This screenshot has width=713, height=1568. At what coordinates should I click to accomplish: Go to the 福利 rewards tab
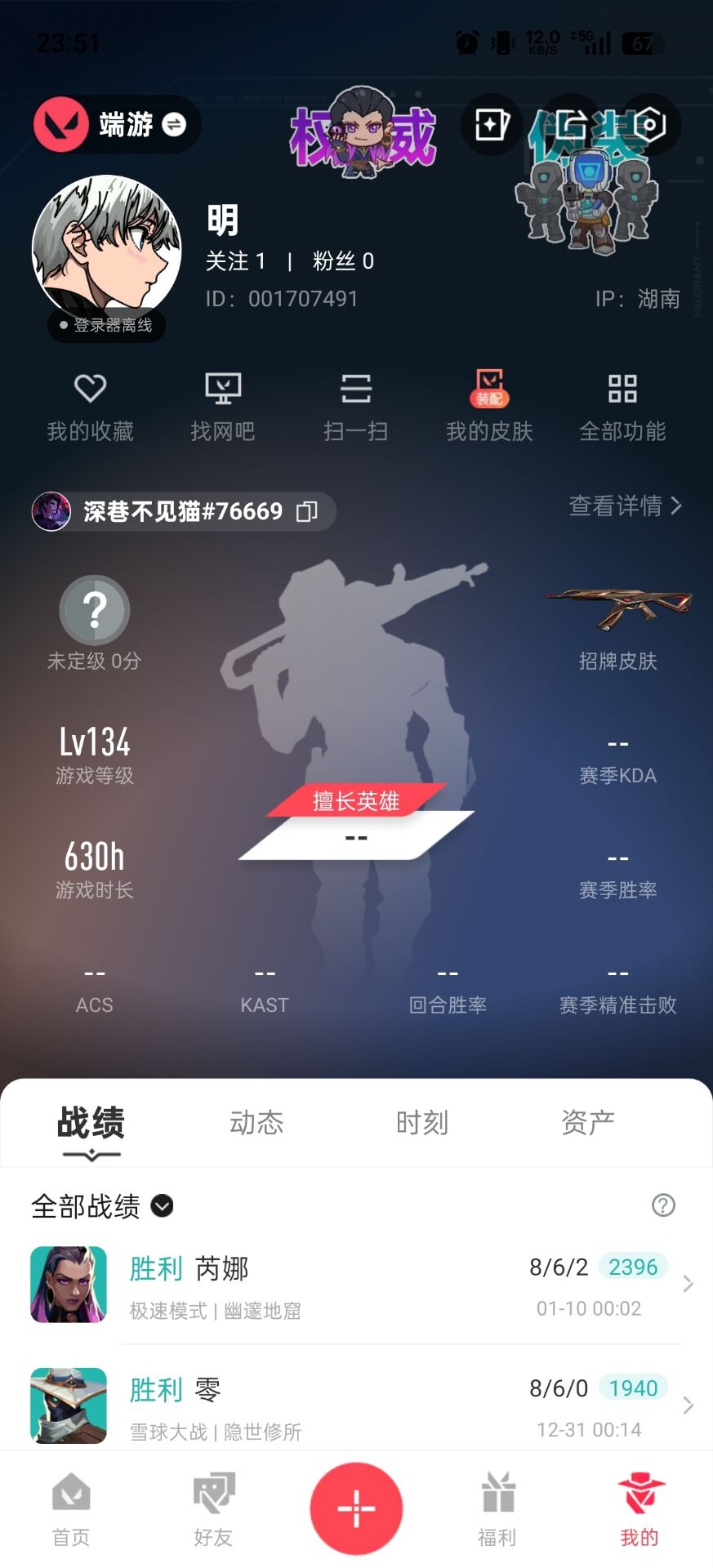coord(497,1509)
